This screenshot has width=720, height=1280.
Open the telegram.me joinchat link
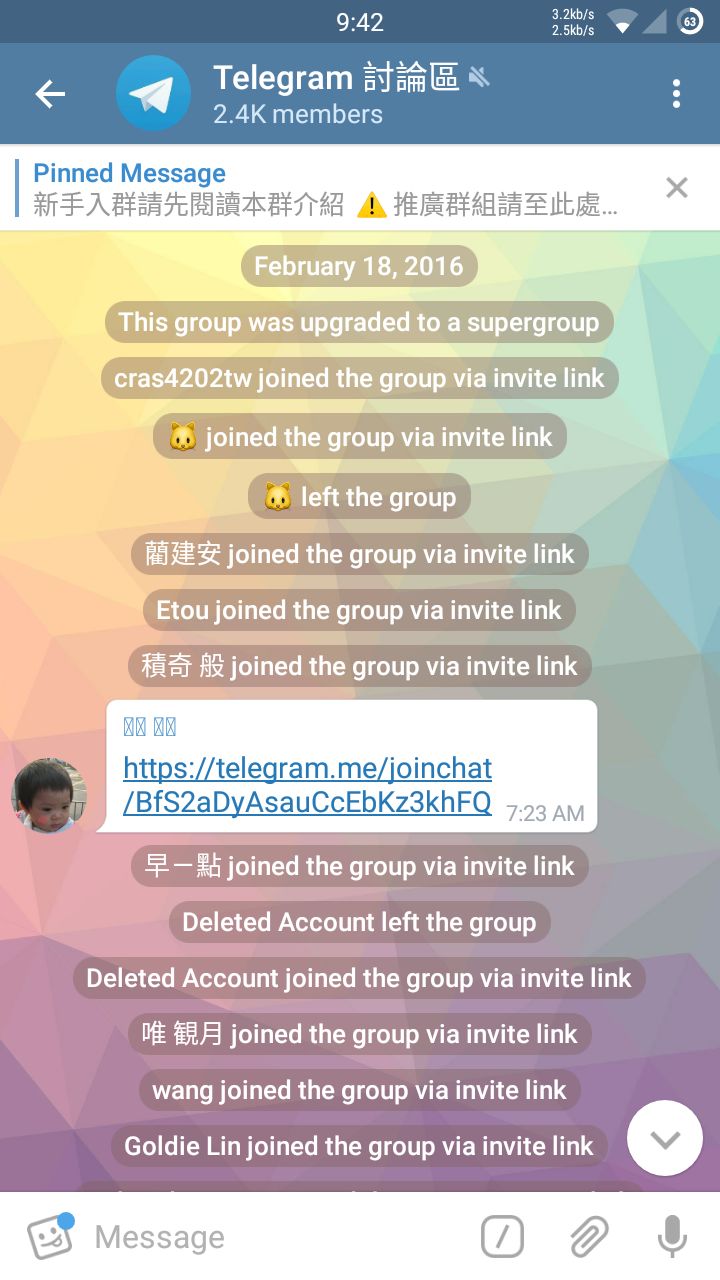pos(307,785)
